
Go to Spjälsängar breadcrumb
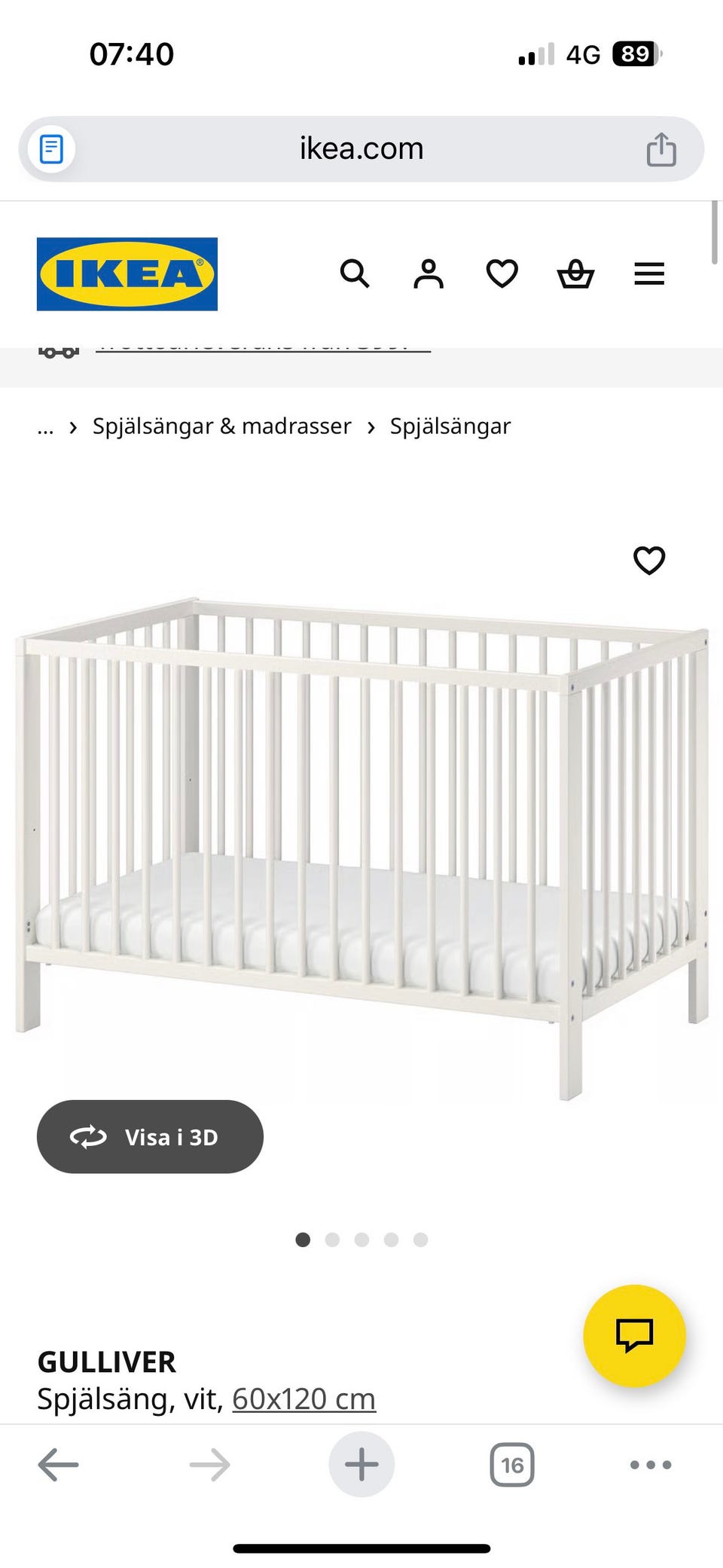coord(450,426)
